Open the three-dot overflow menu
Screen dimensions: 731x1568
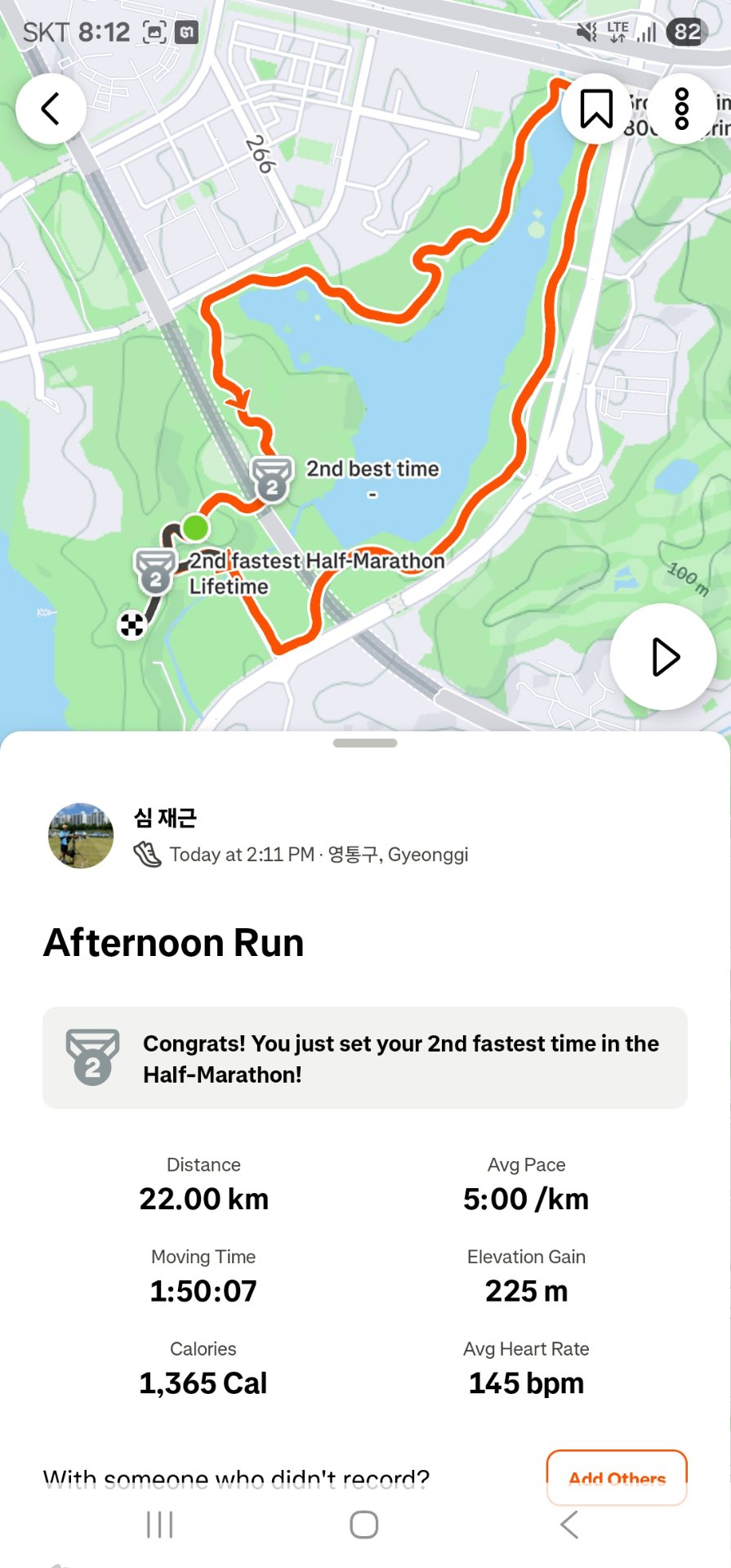[683, 109]
